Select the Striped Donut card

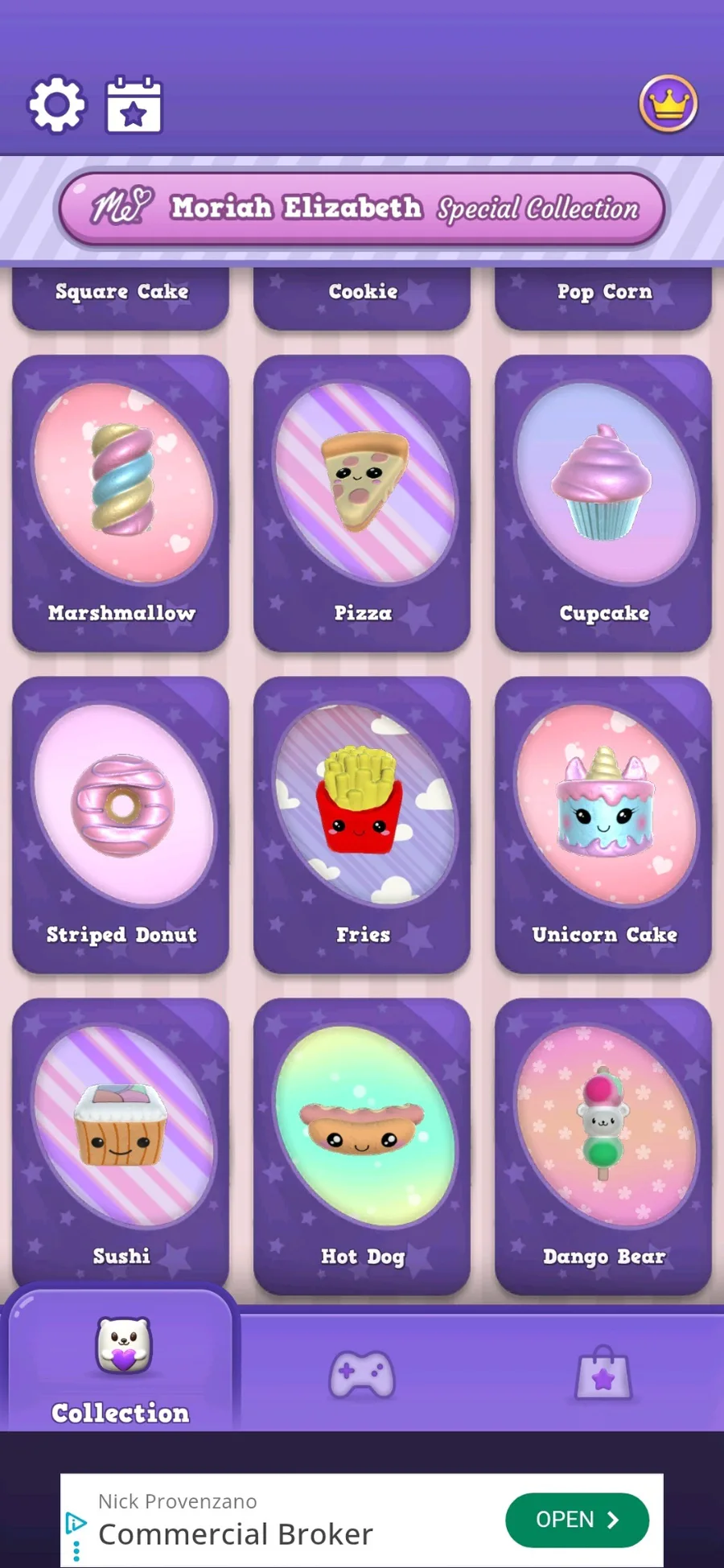121,825
